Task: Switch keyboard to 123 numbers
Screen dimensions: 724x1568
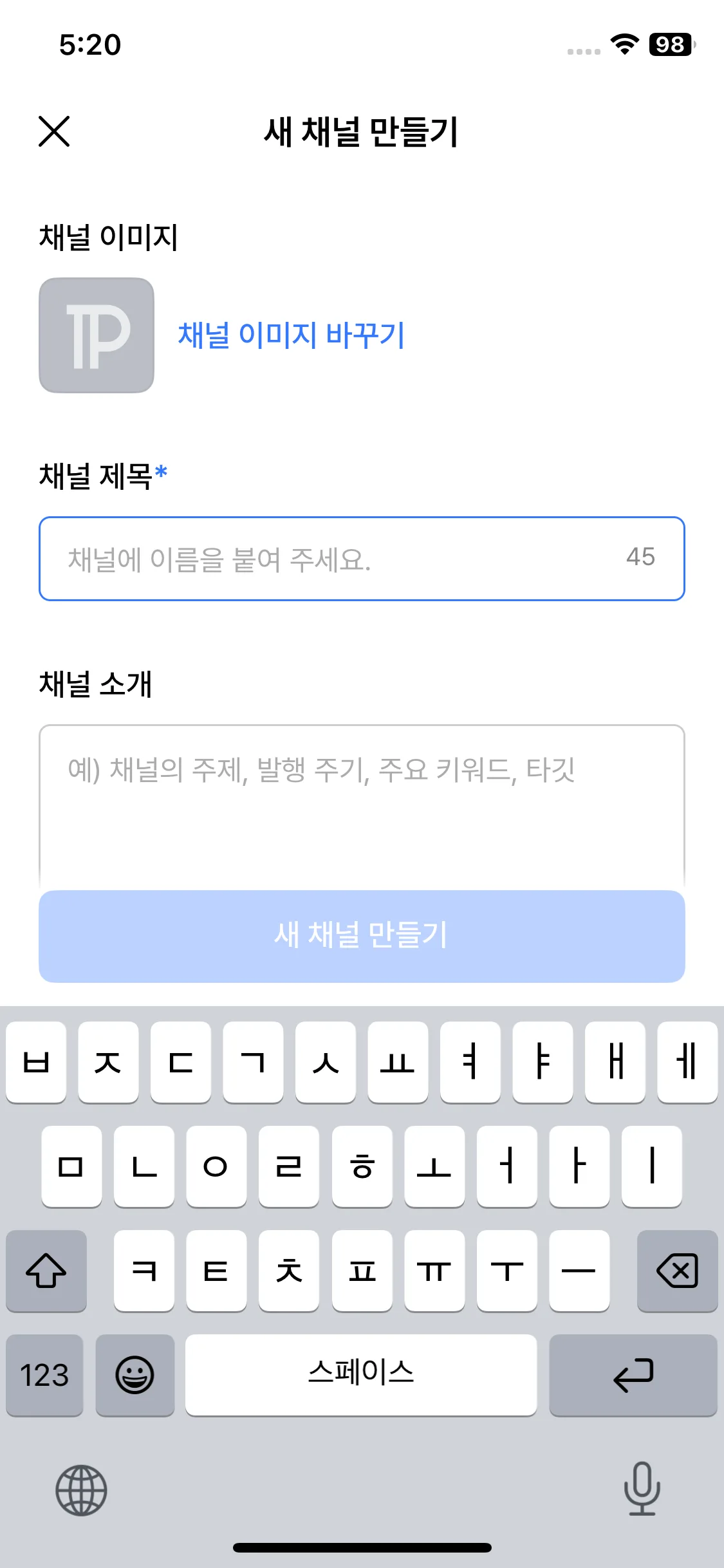Action: [x=44, y=1375]
